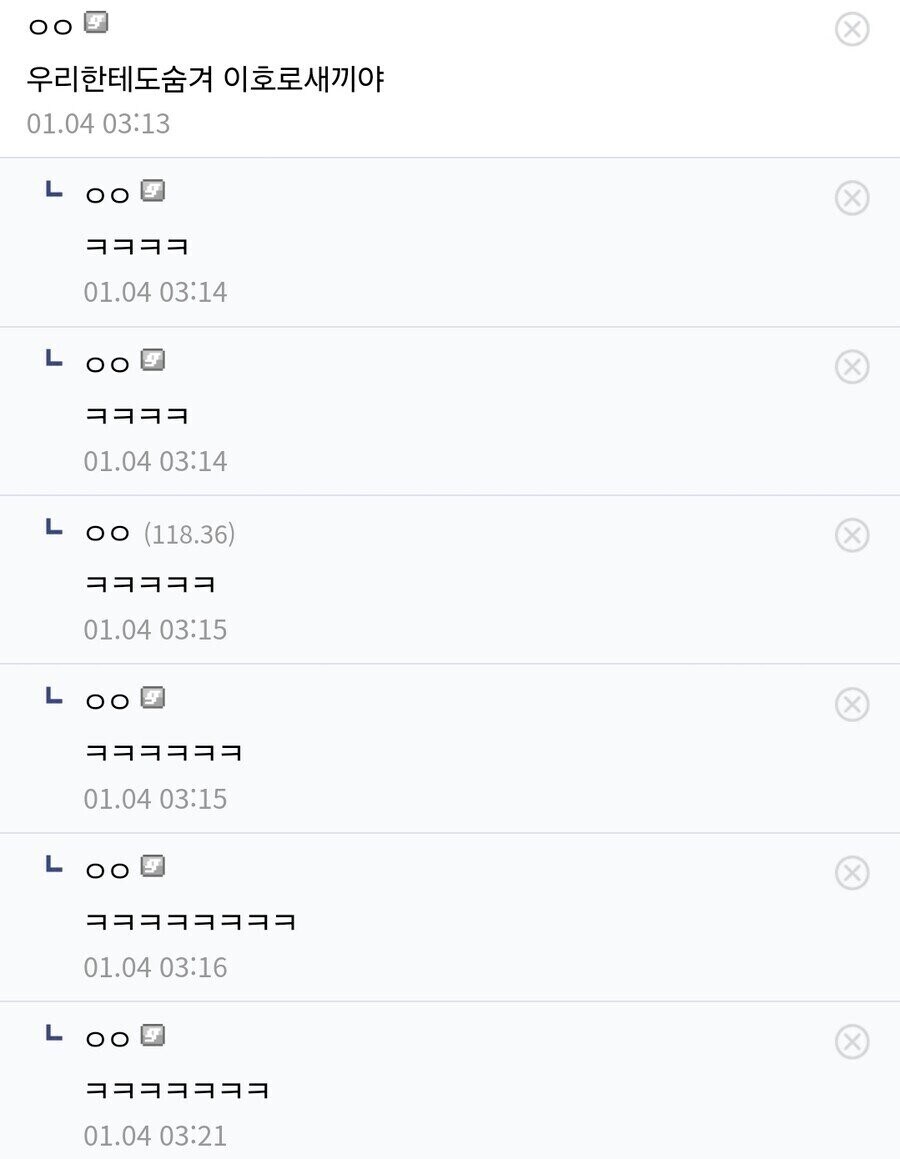Open the gallog icon on the 03:15 ㅋㅋㅋㅋㅋㅋ reply
Viewport: 900px width, 1159px height.
152,700
